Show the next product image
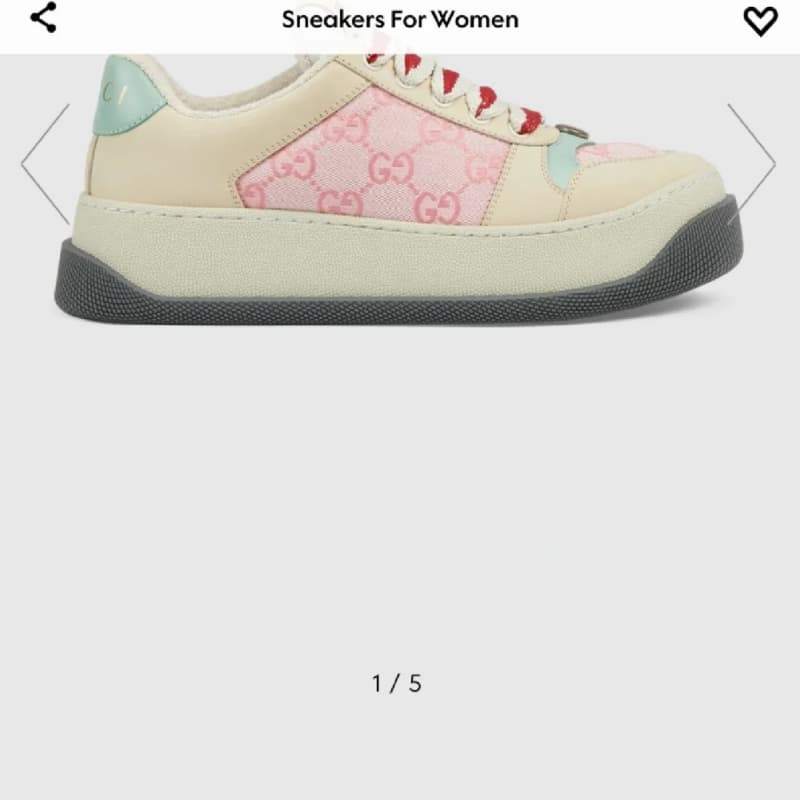 (x=752, y=163)
